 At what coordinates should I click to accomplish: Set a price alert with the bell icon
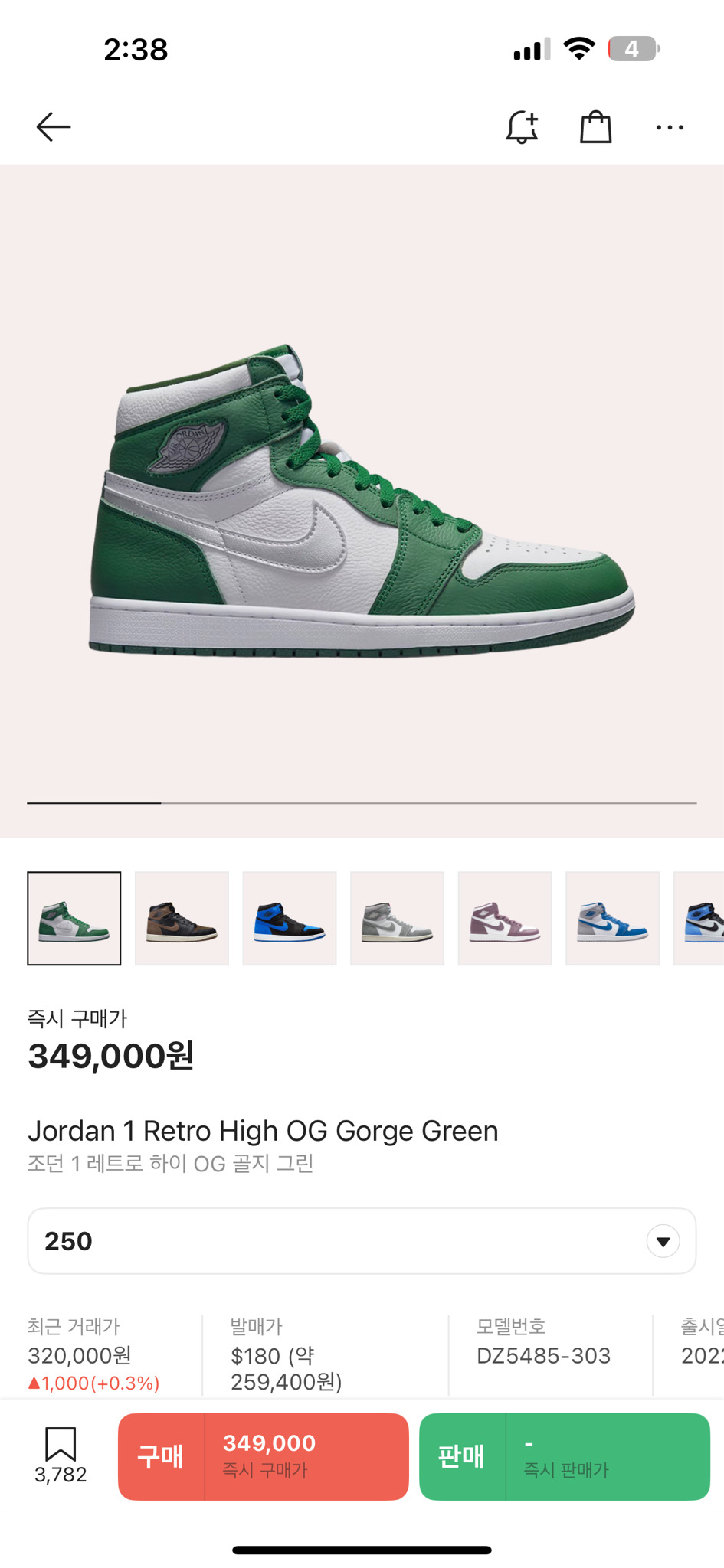point(522,127)
